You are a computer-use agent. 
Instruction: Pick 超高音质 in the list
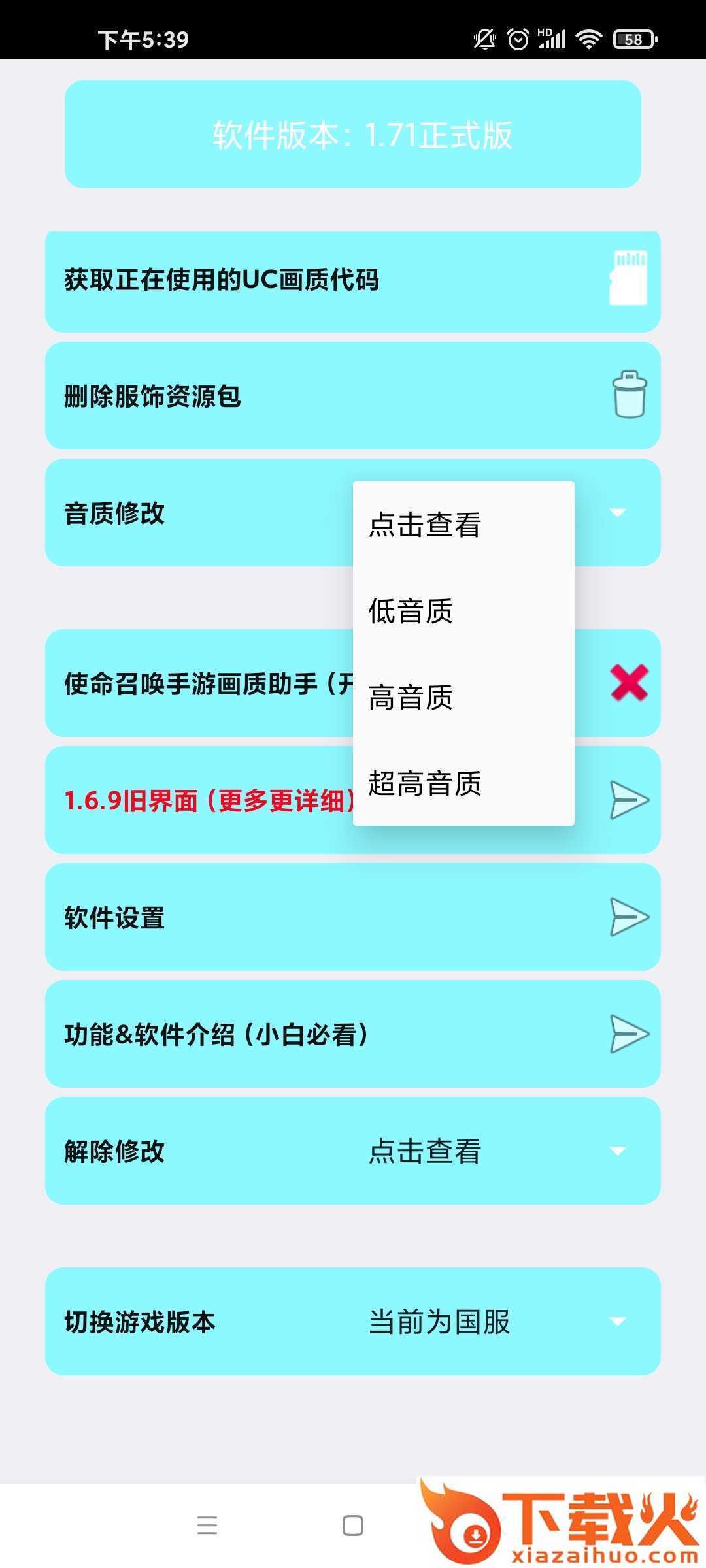click(x=425, y=783)
